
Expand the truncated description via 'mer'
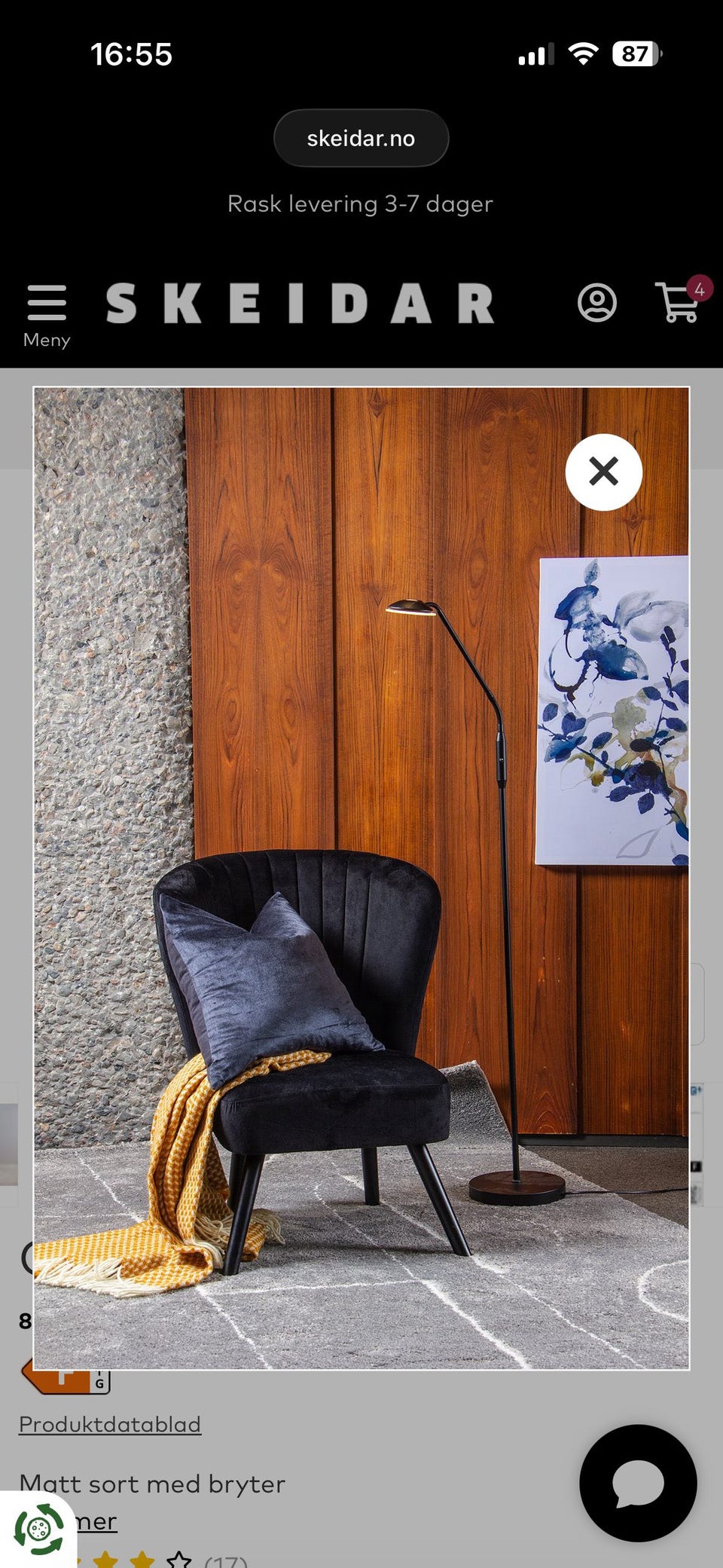94,1524
